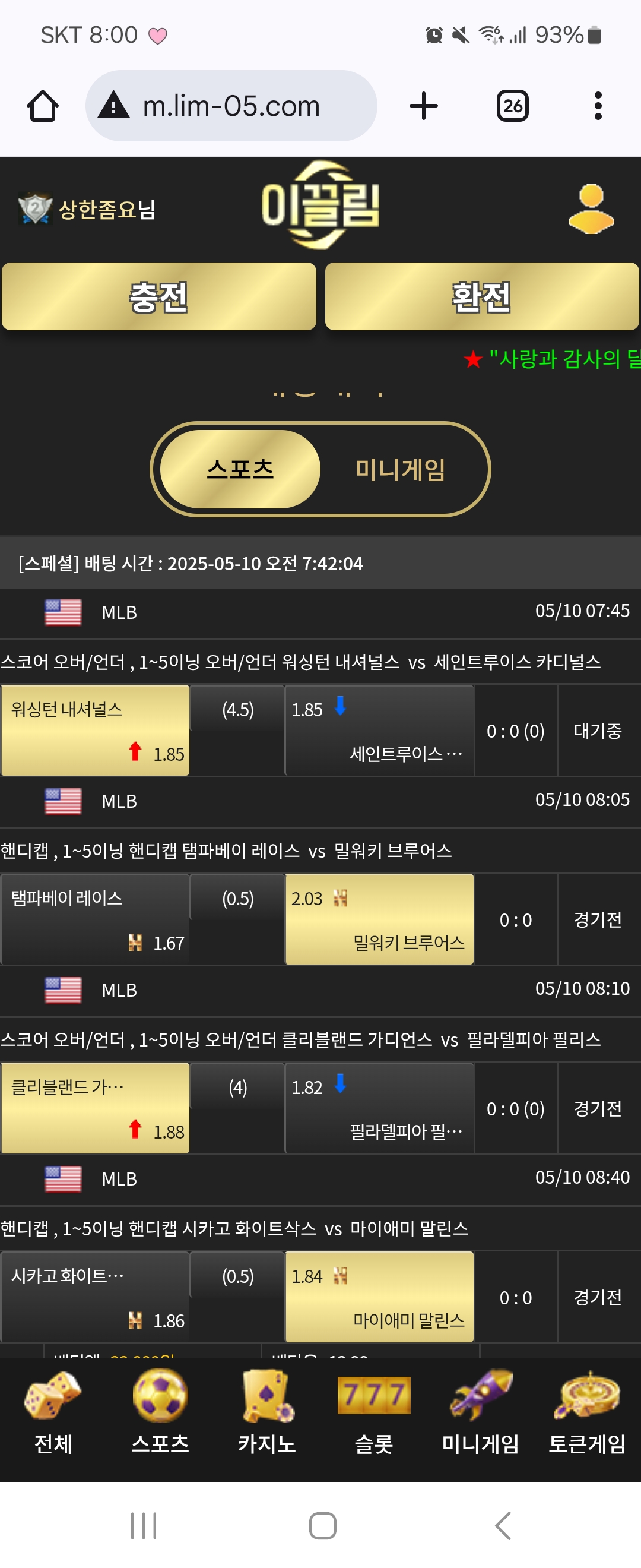
Task: Open a new browser tab
Action: click(423, 106)
